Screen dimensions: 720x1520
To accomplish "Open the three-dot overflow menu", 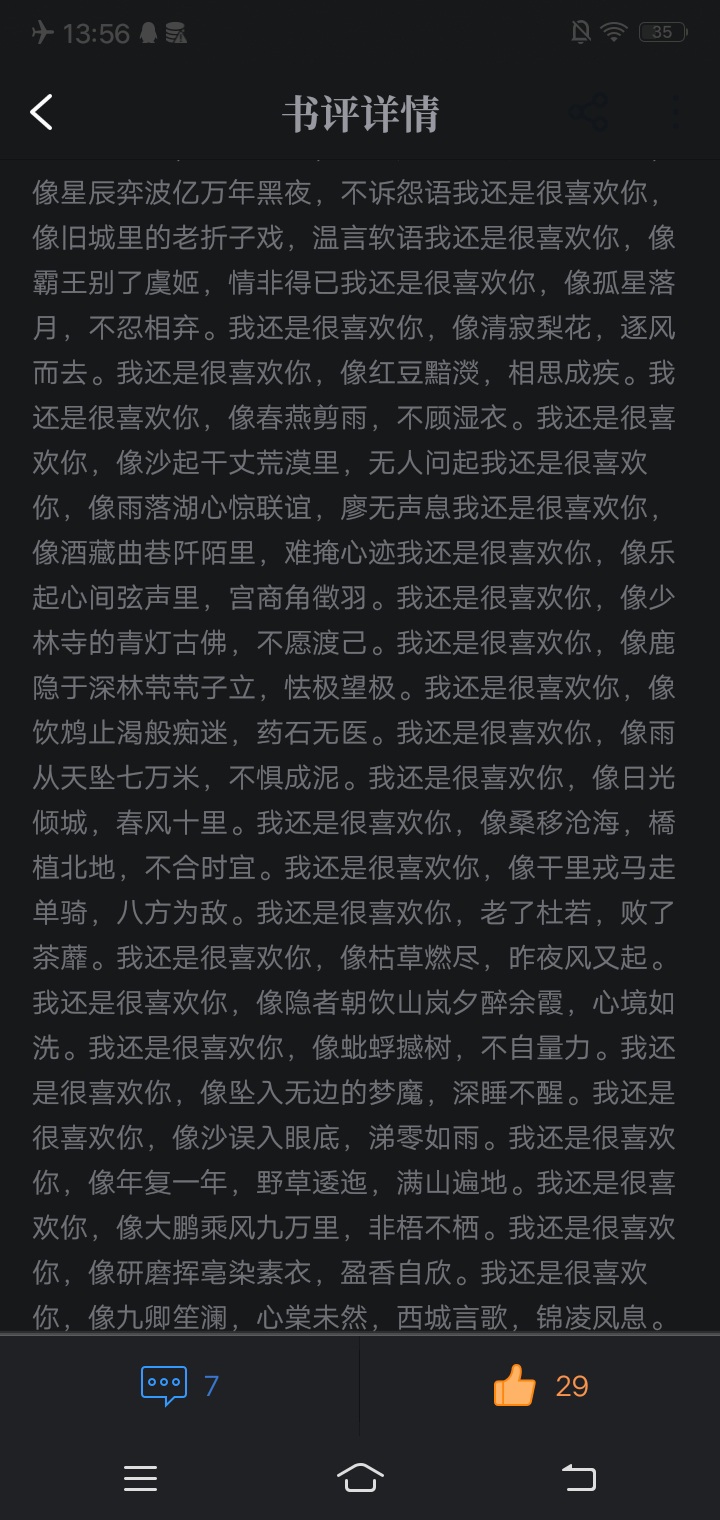I will (x=676, y=113).
